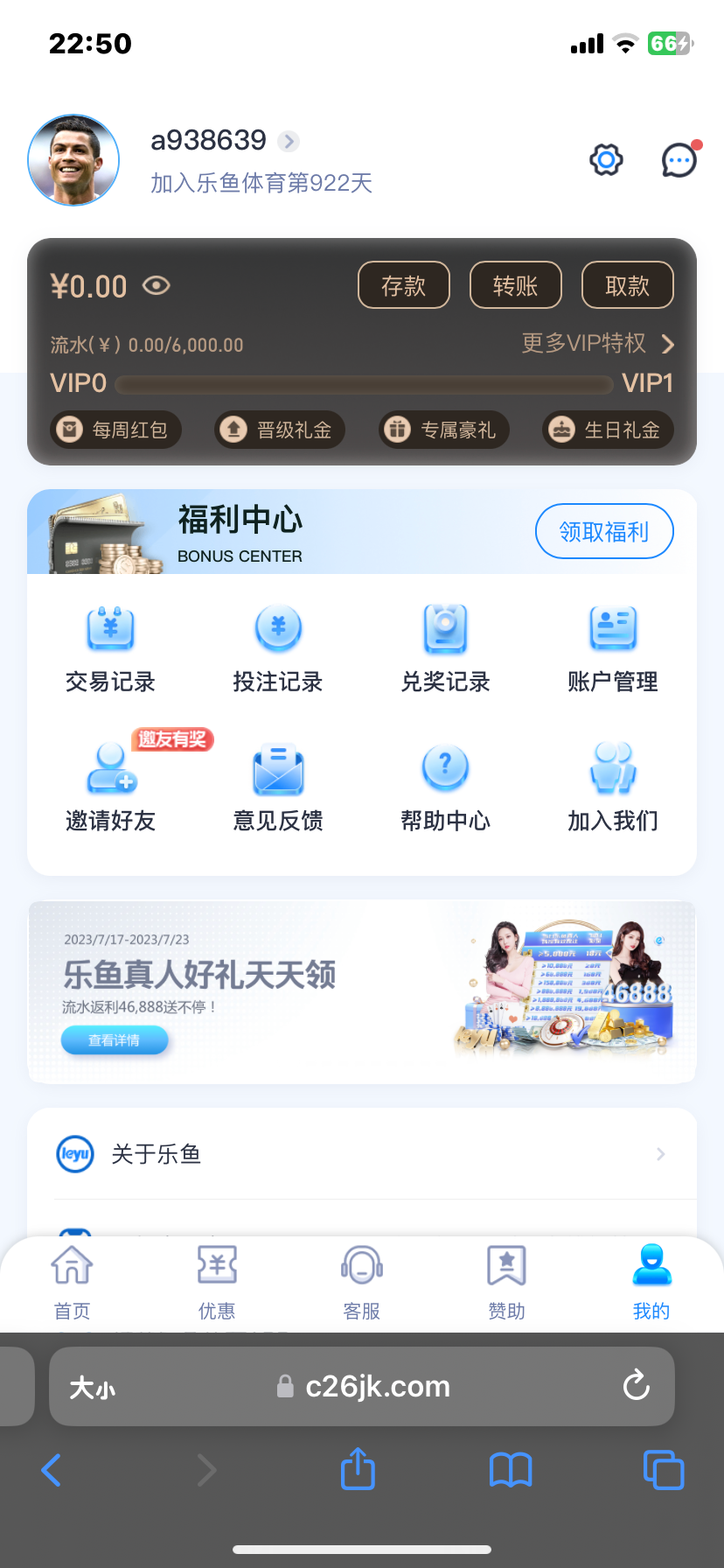Switch to the 客服 tab

(362, 1283)
